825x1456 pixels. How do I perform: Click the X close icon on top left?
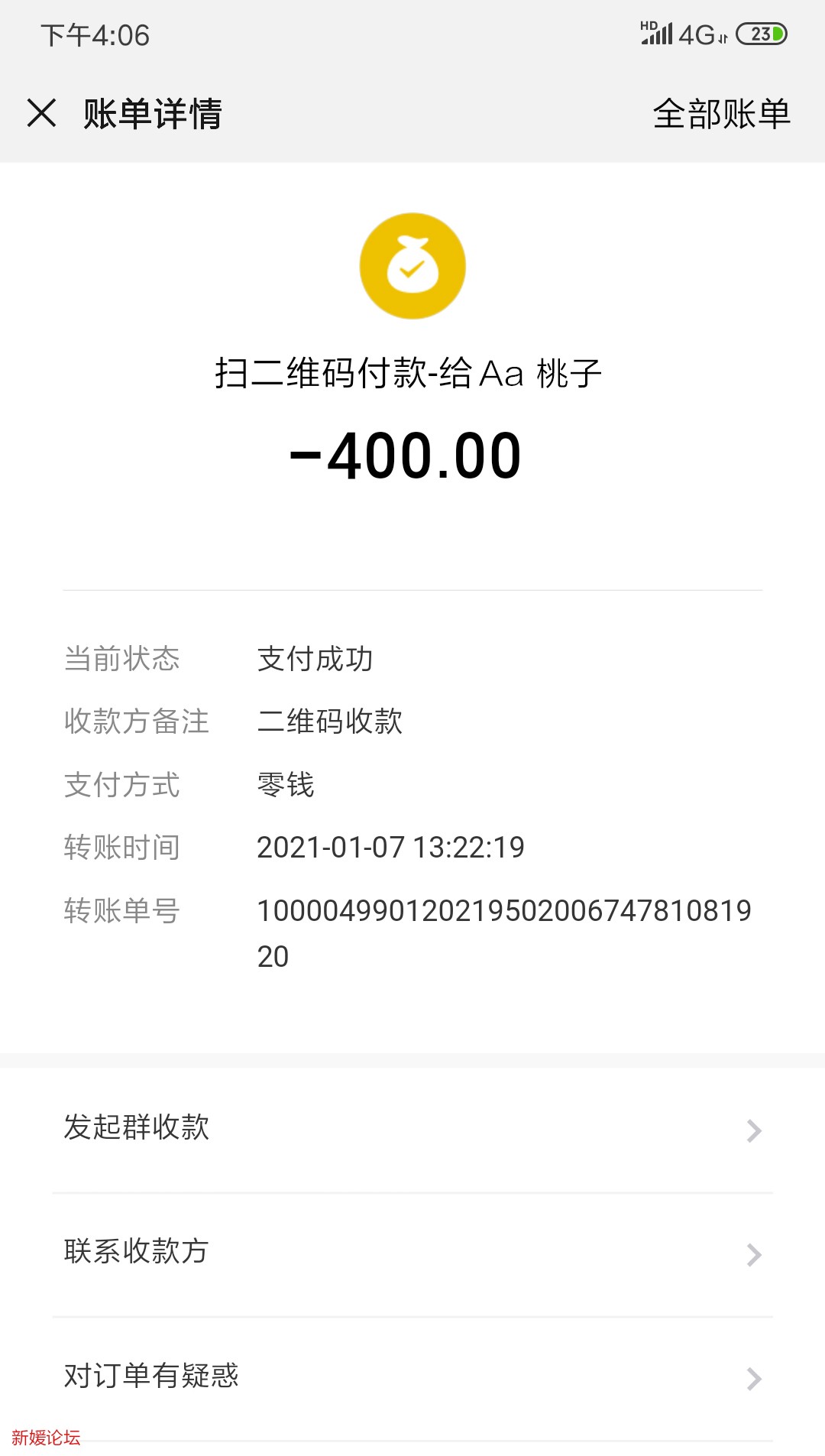pyautogui.click(x=42, y=113)
